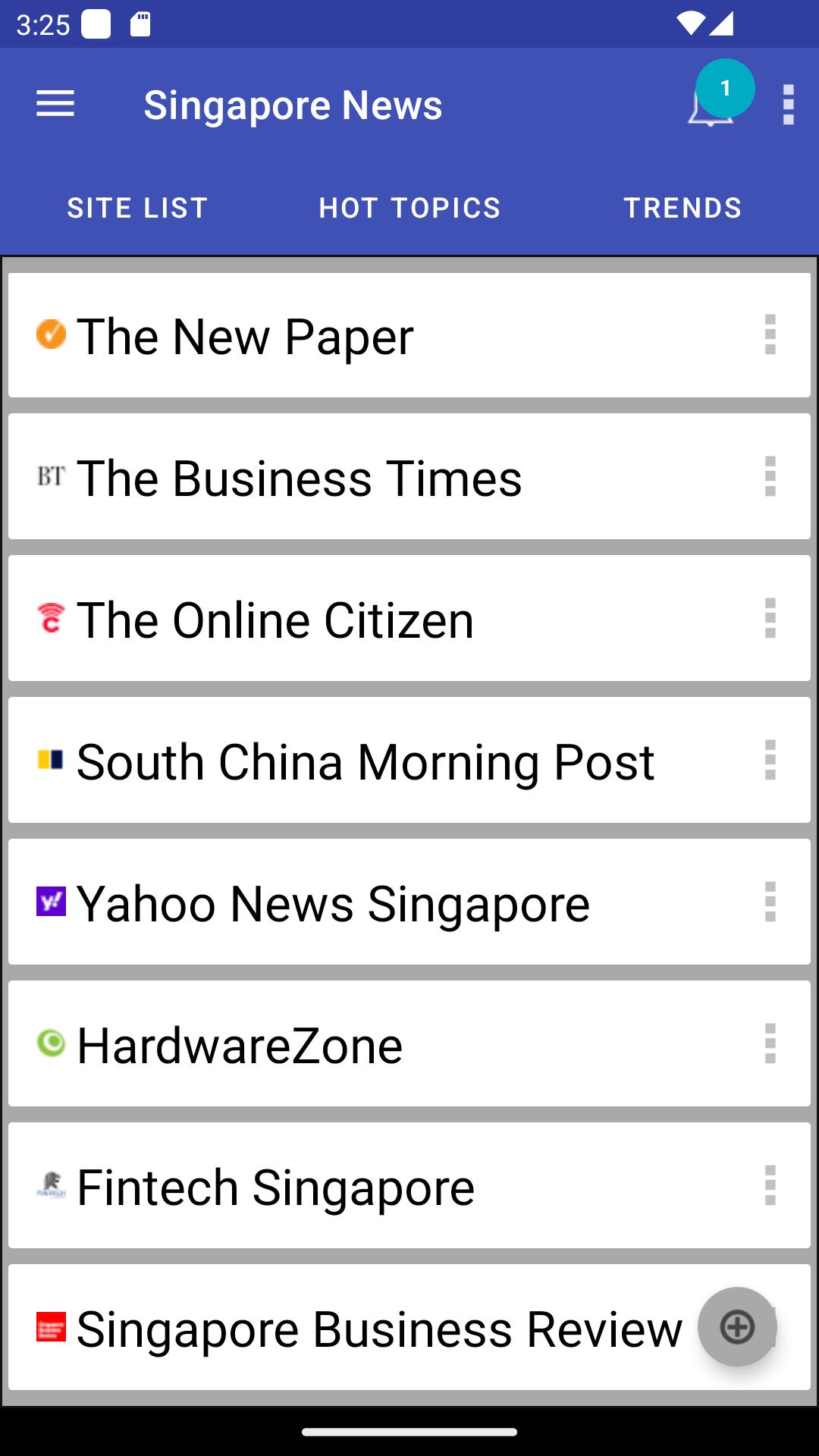Open options for HardwareZone

pos(770,1043)
